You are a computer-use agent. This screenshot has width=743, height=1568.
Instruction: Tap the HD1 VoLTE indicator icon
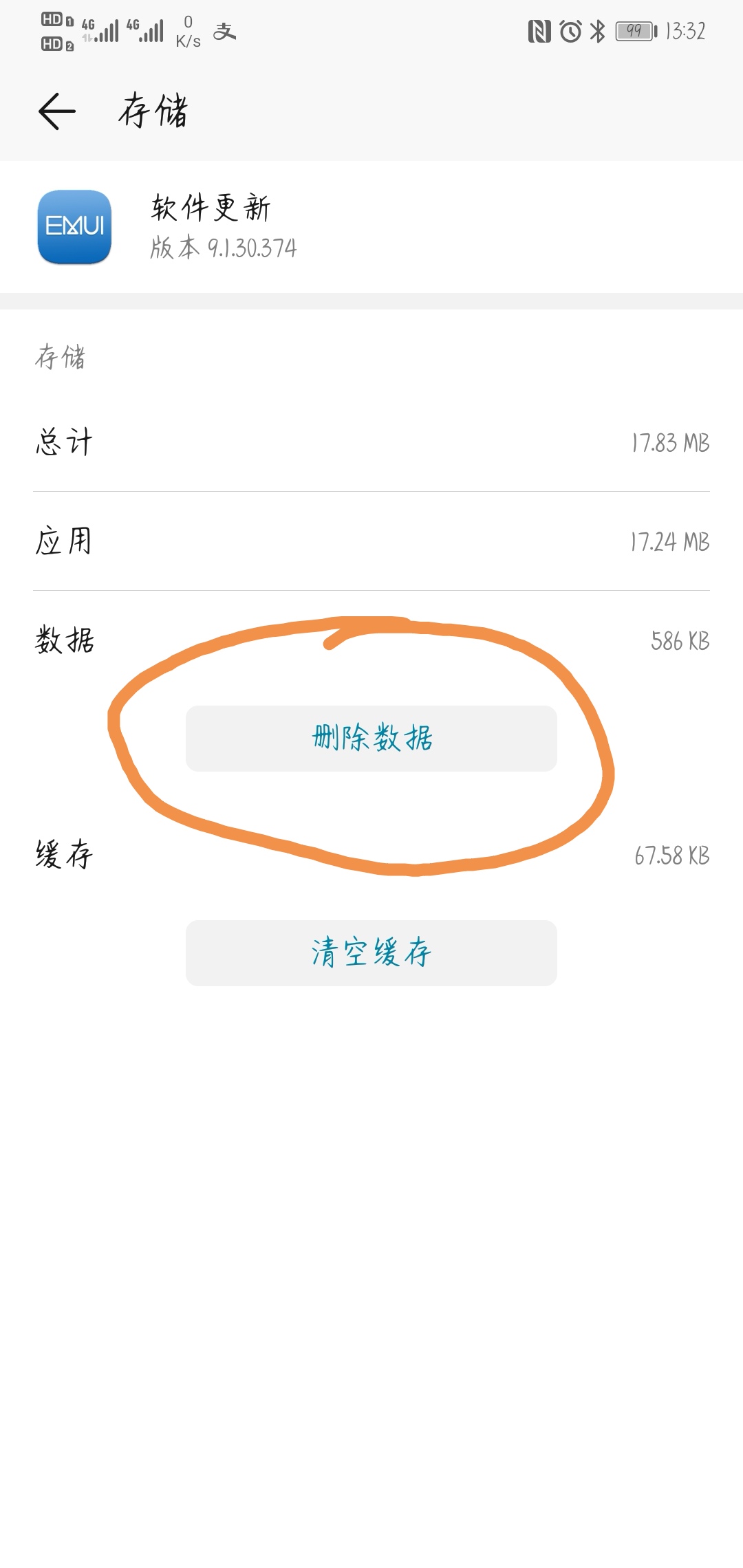tap(55, 19)
